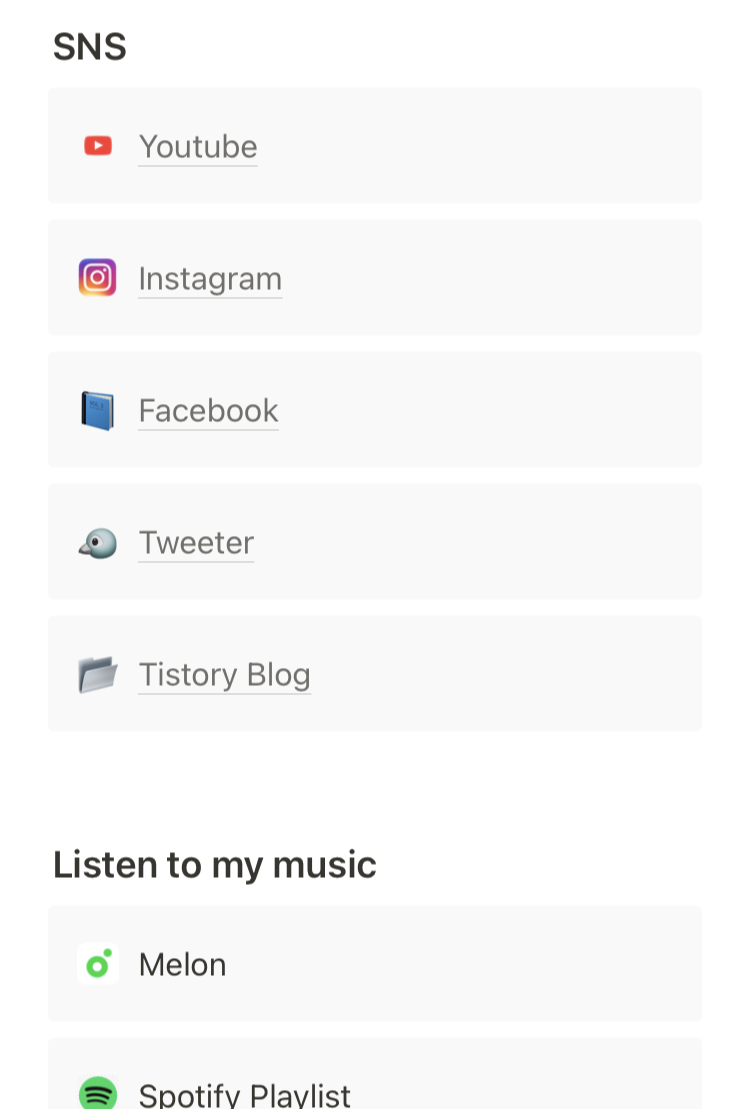Open the Tweeter link
Viewport: 750px width, 1109px height.
click(x=196, y=543)
